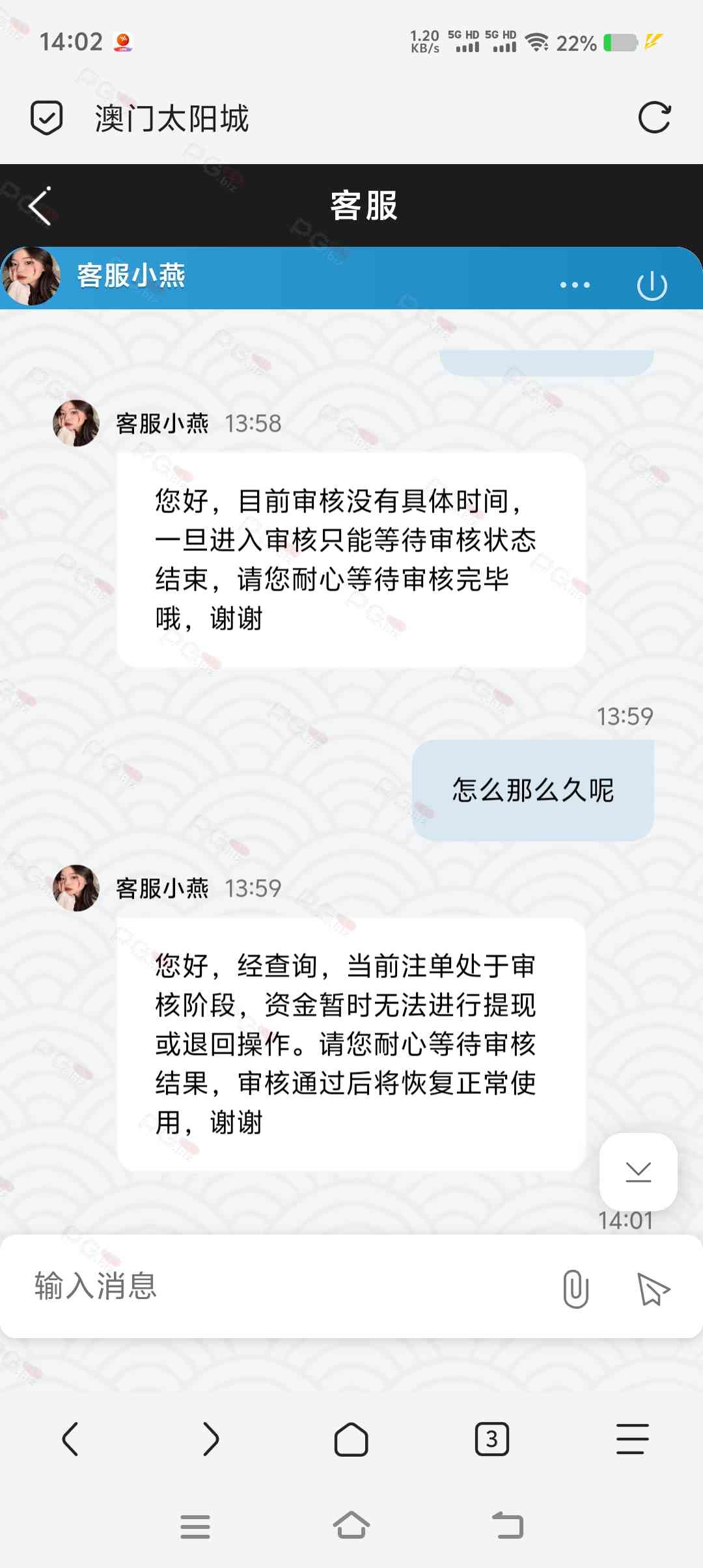Image resolution: width=703 pixels, height=1568 pixels.
Task: Reload the page with the refresh icon
Action: [x=654, y=118]
